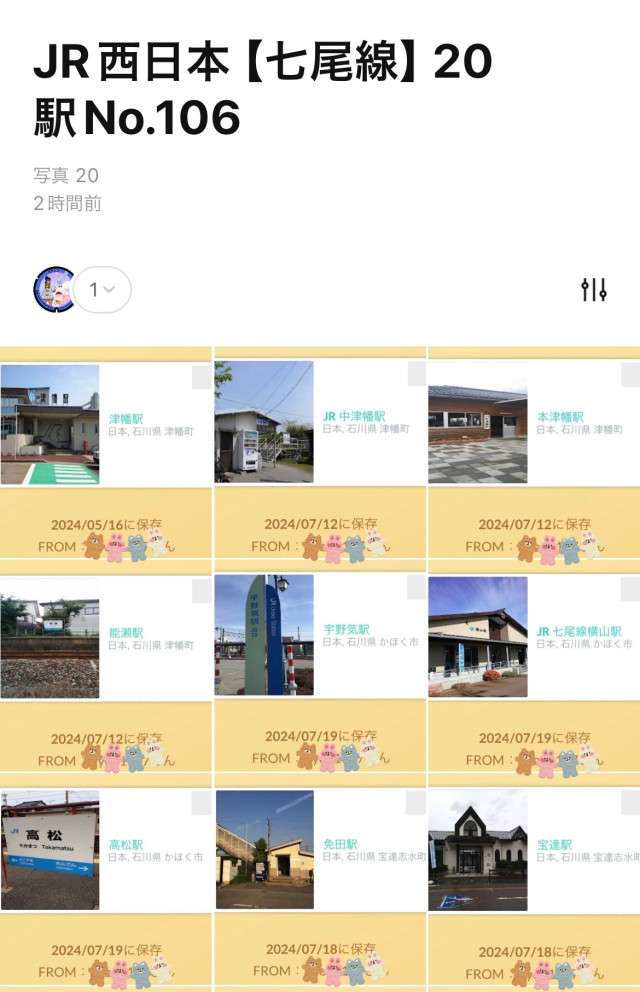The image size is (640, 992).
Task: Expand the member count dropdown
Action: click(x=102, y=290)
